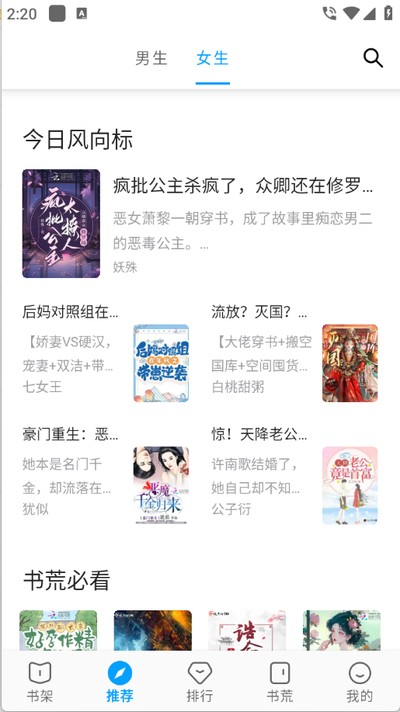Go to the 书架 bookshelf tab
400x712 pixels.
pos(40,681)
